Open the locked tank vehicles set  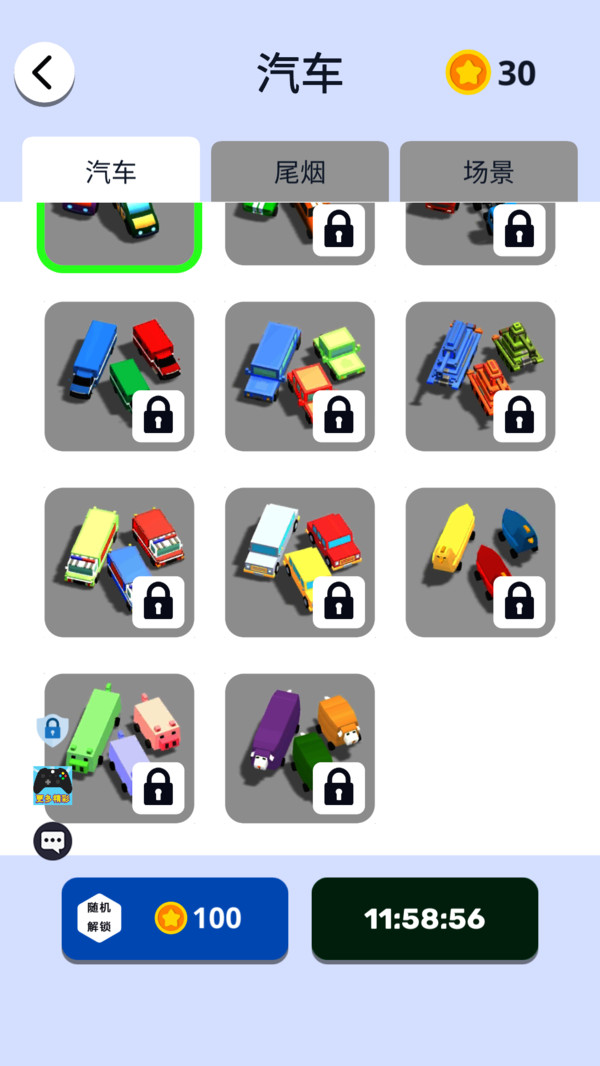tap(480, 376)
